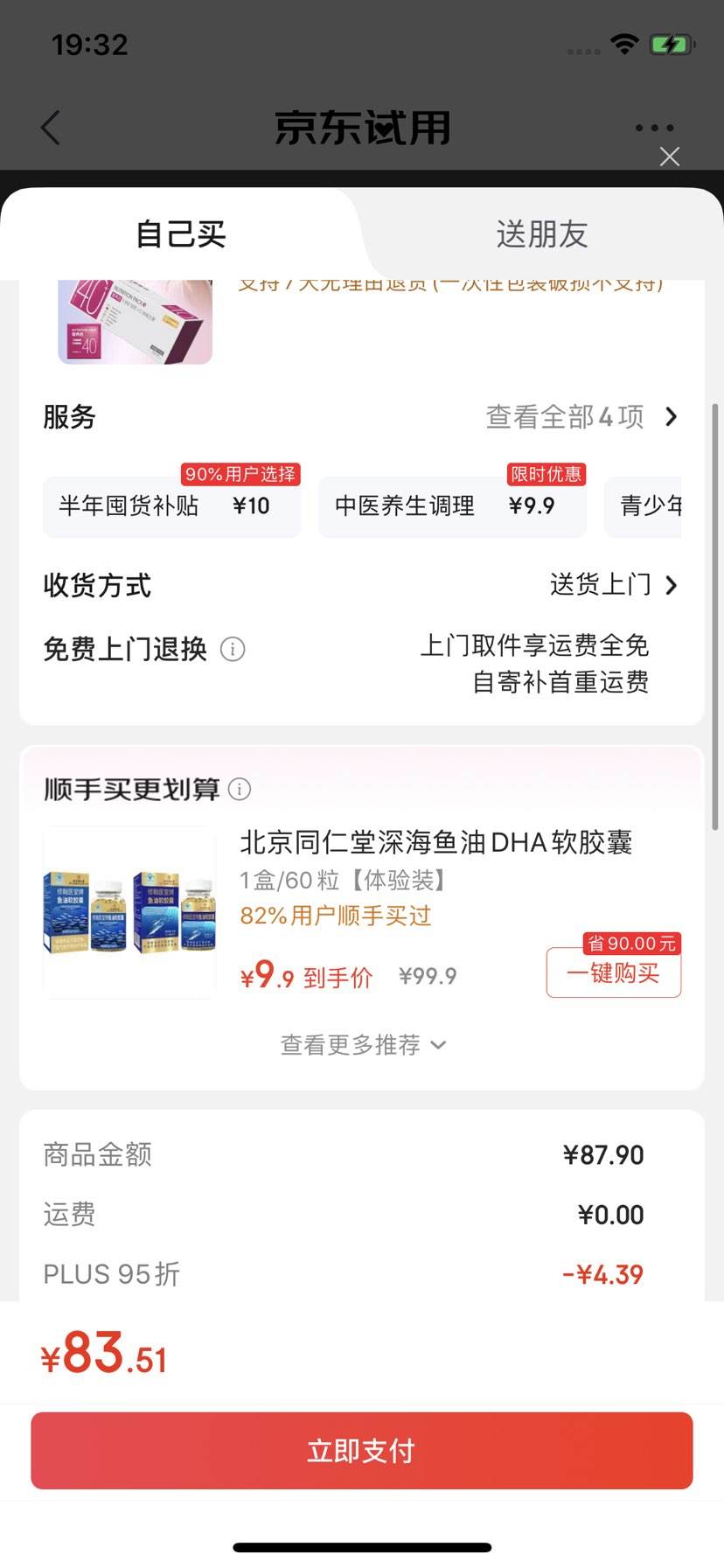Choose the 中医养生调理 ¥9.9 service
The height and width of the screenshot is (1568, 724).
tap(451, 506)
